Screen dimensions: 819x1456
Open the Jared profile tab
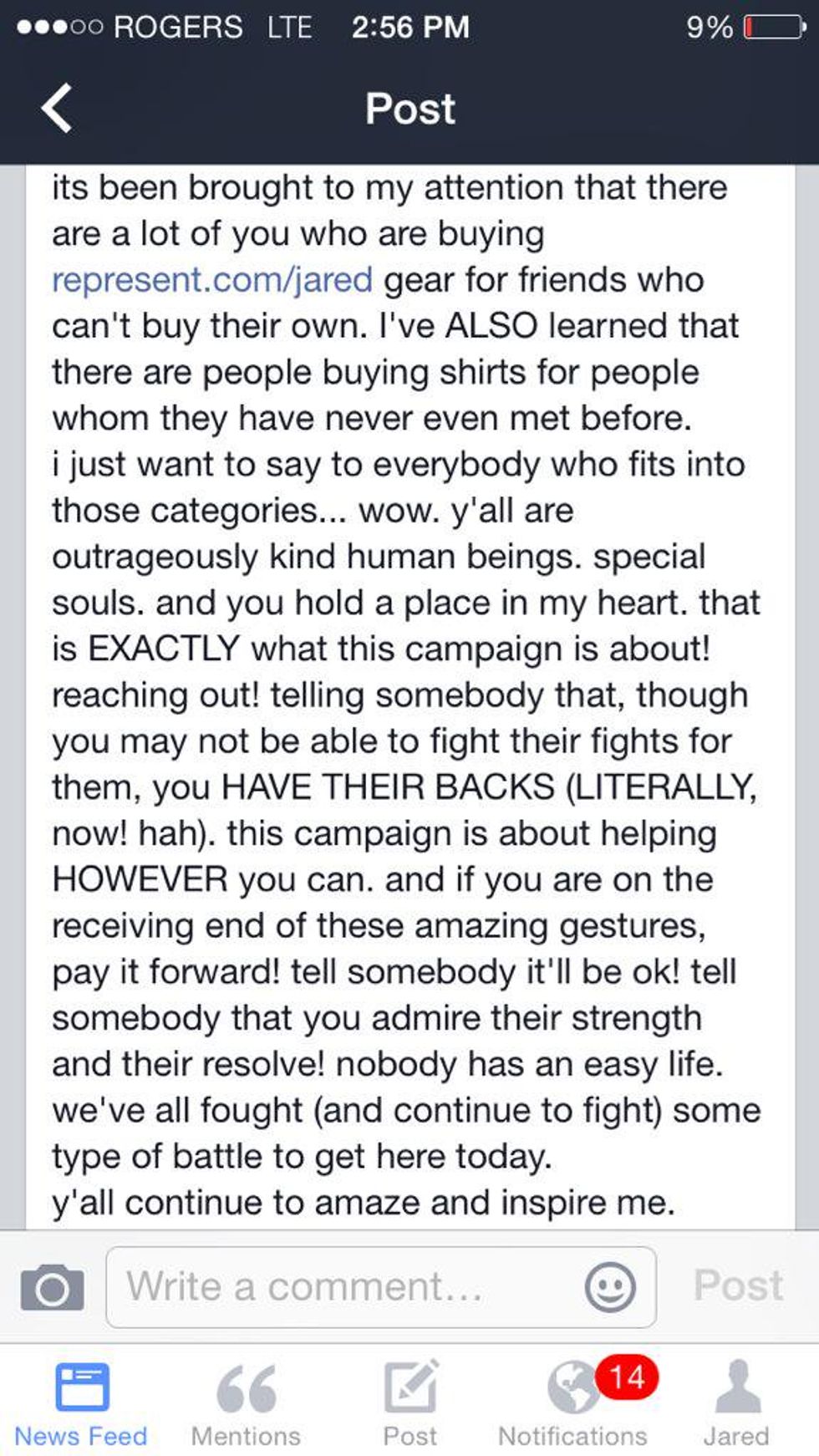[x=736, y=1404]
